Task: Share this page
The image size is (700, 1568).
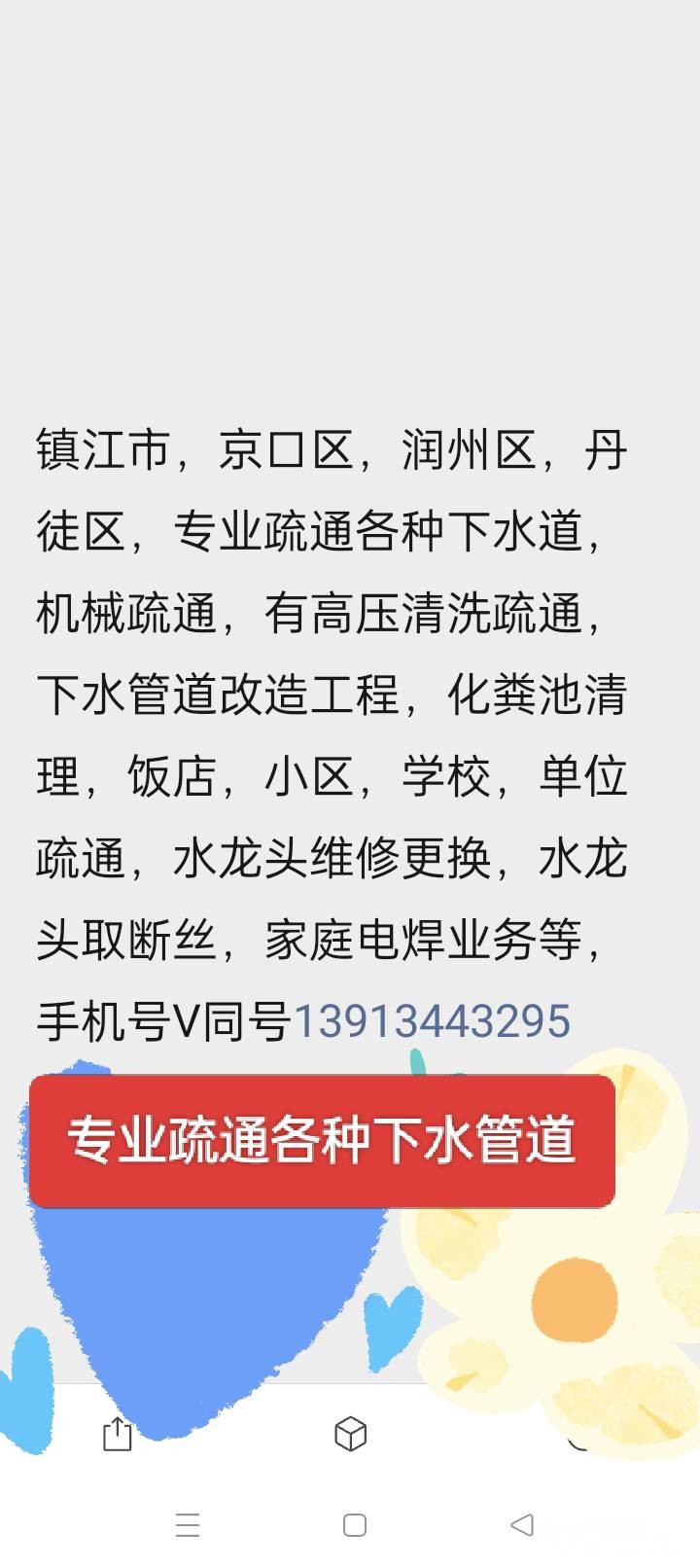Action: (x=117, y=1434)
